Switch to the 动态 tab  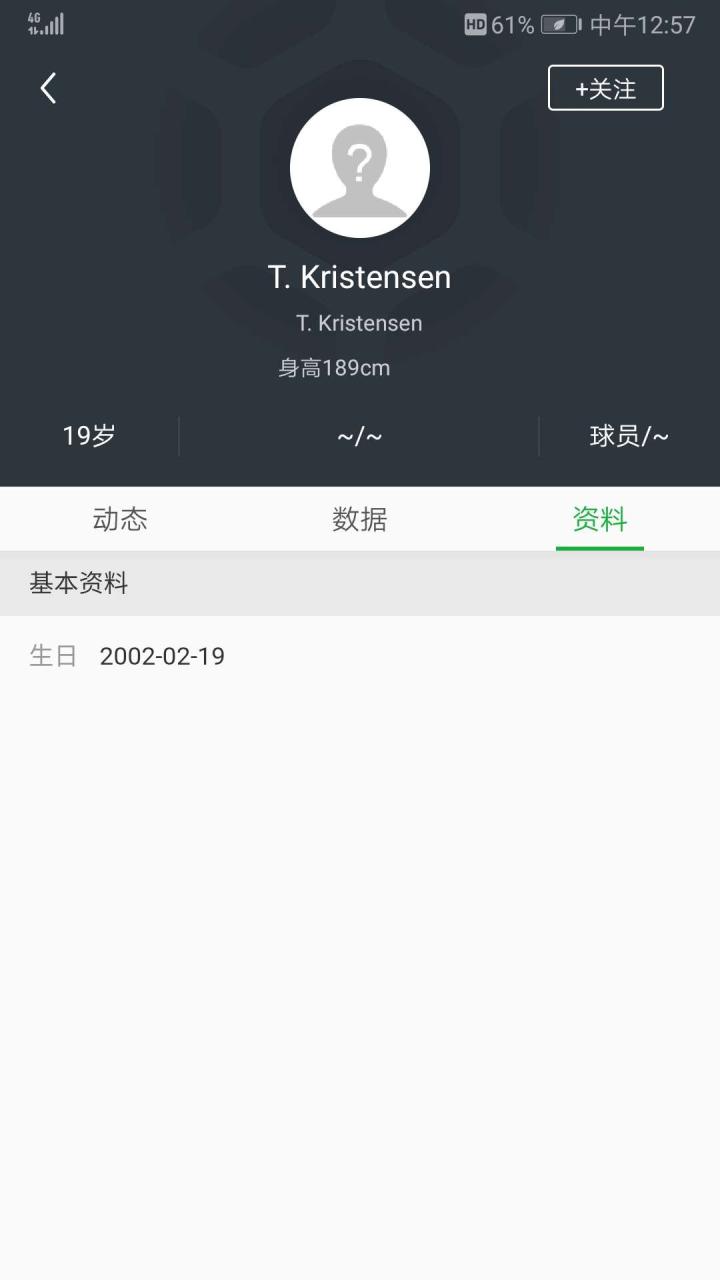[120, 519]
